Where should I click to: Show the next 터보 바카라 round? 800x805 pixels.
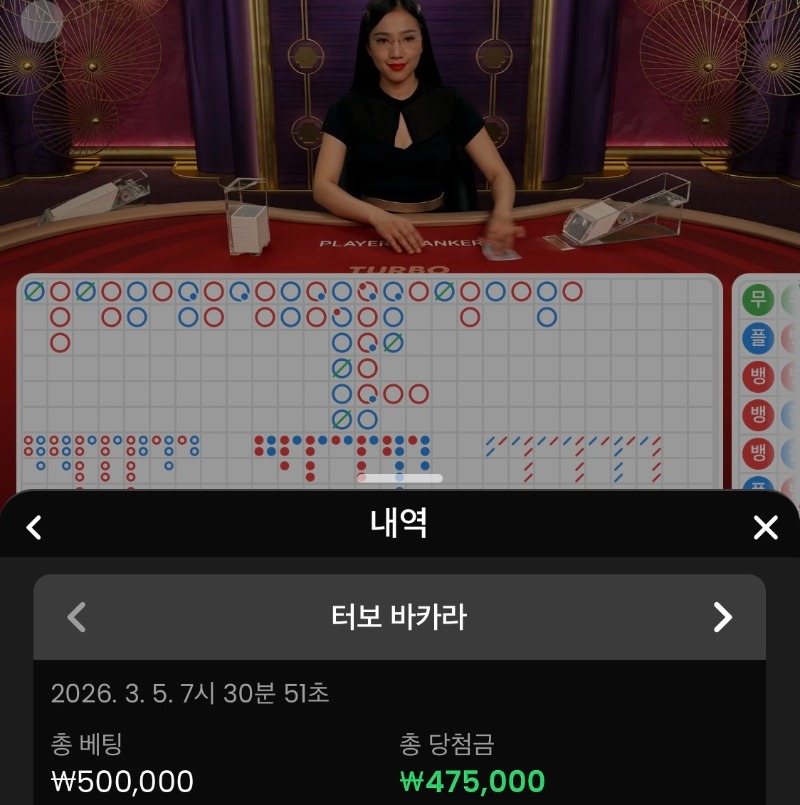(x=722, y=617)
